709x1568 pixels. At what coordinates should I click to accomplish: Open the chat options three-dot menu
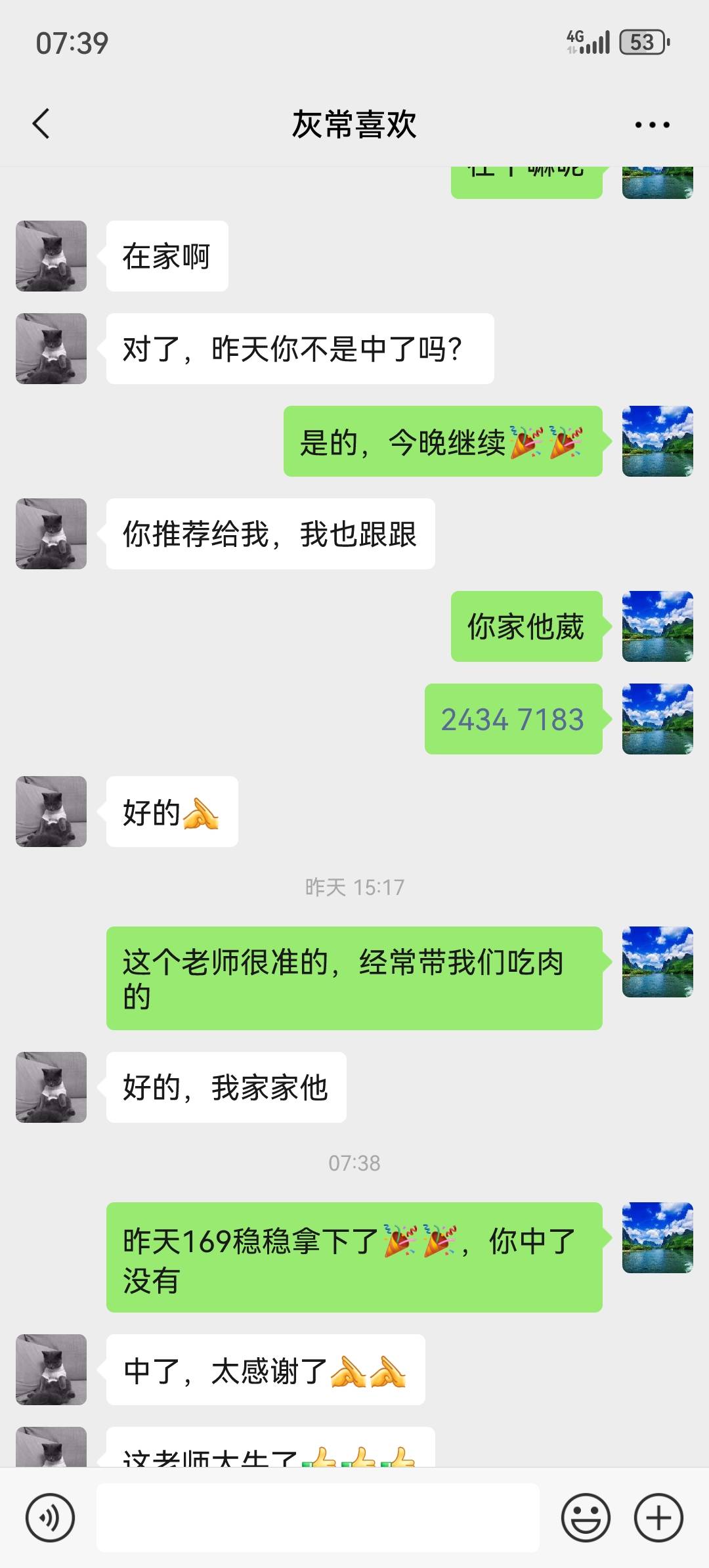coord(652,125)
